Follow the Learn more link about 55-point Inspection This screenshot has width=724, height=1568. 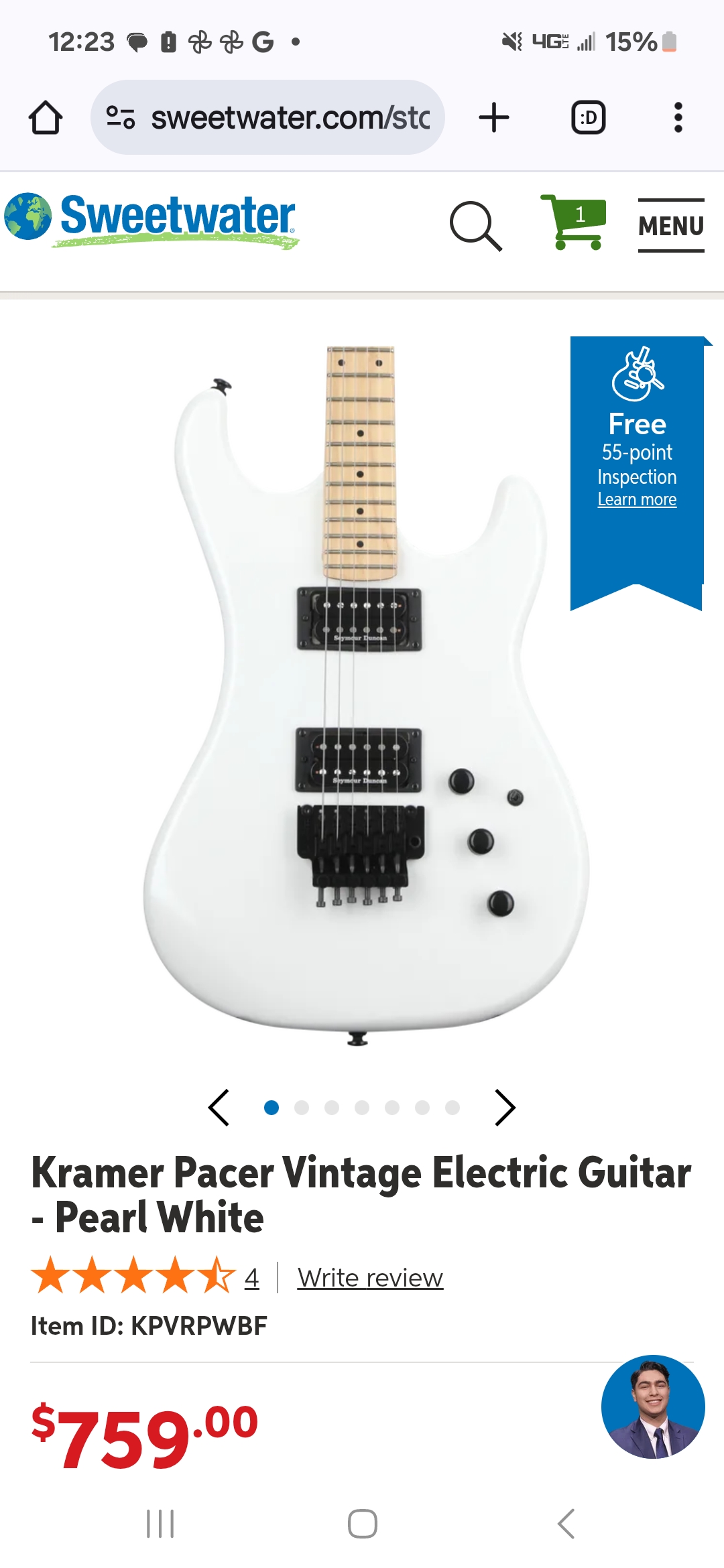637,500
